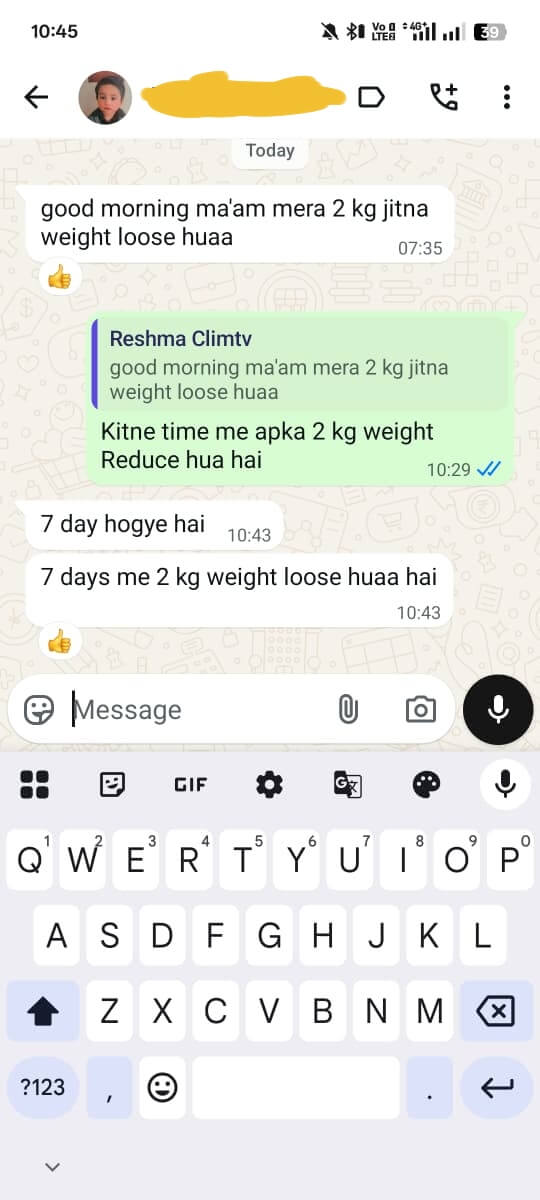Attach a file with the paperclip
The image size is (540, 1200).
coord(348,710)
